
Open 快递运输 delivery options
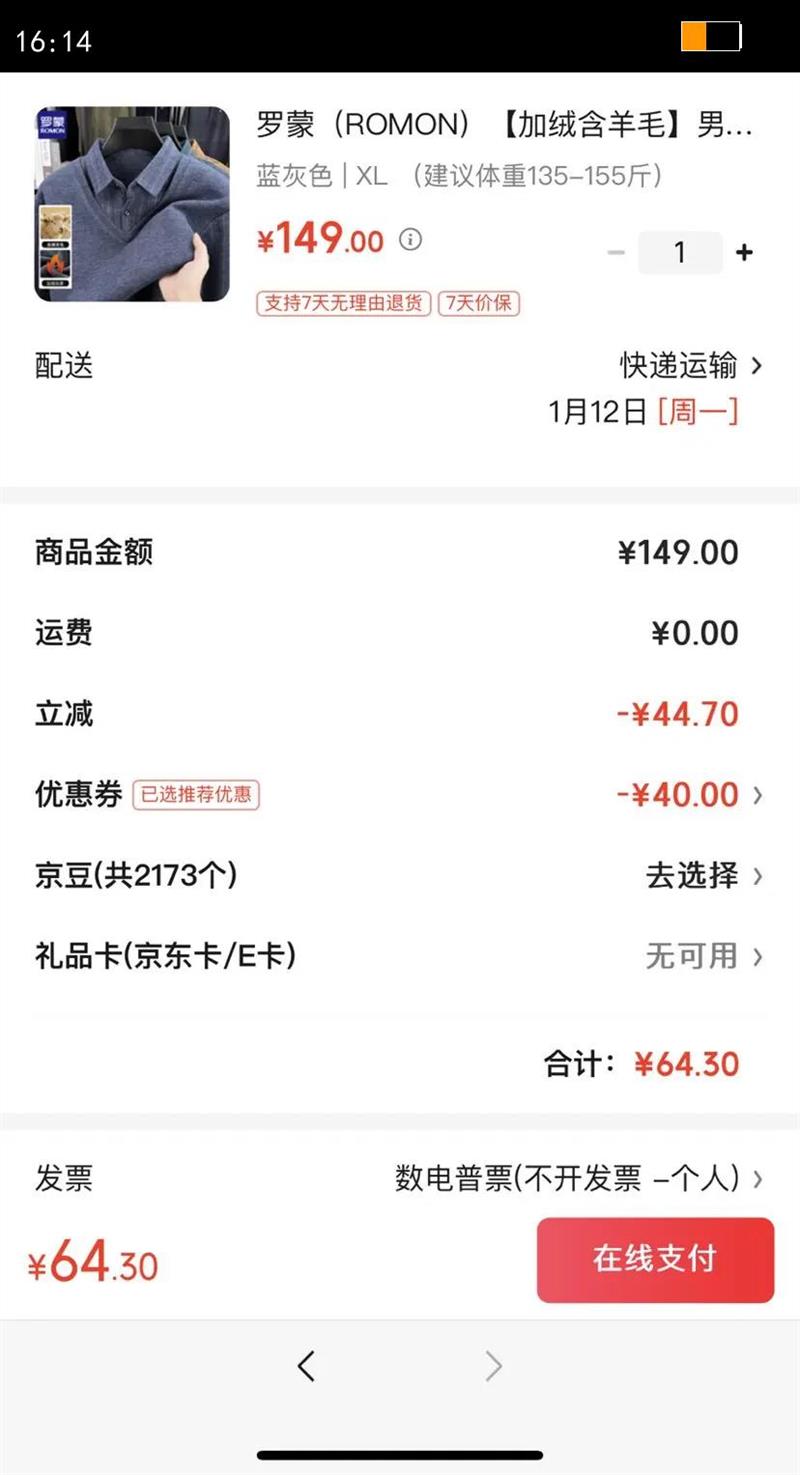691,366
